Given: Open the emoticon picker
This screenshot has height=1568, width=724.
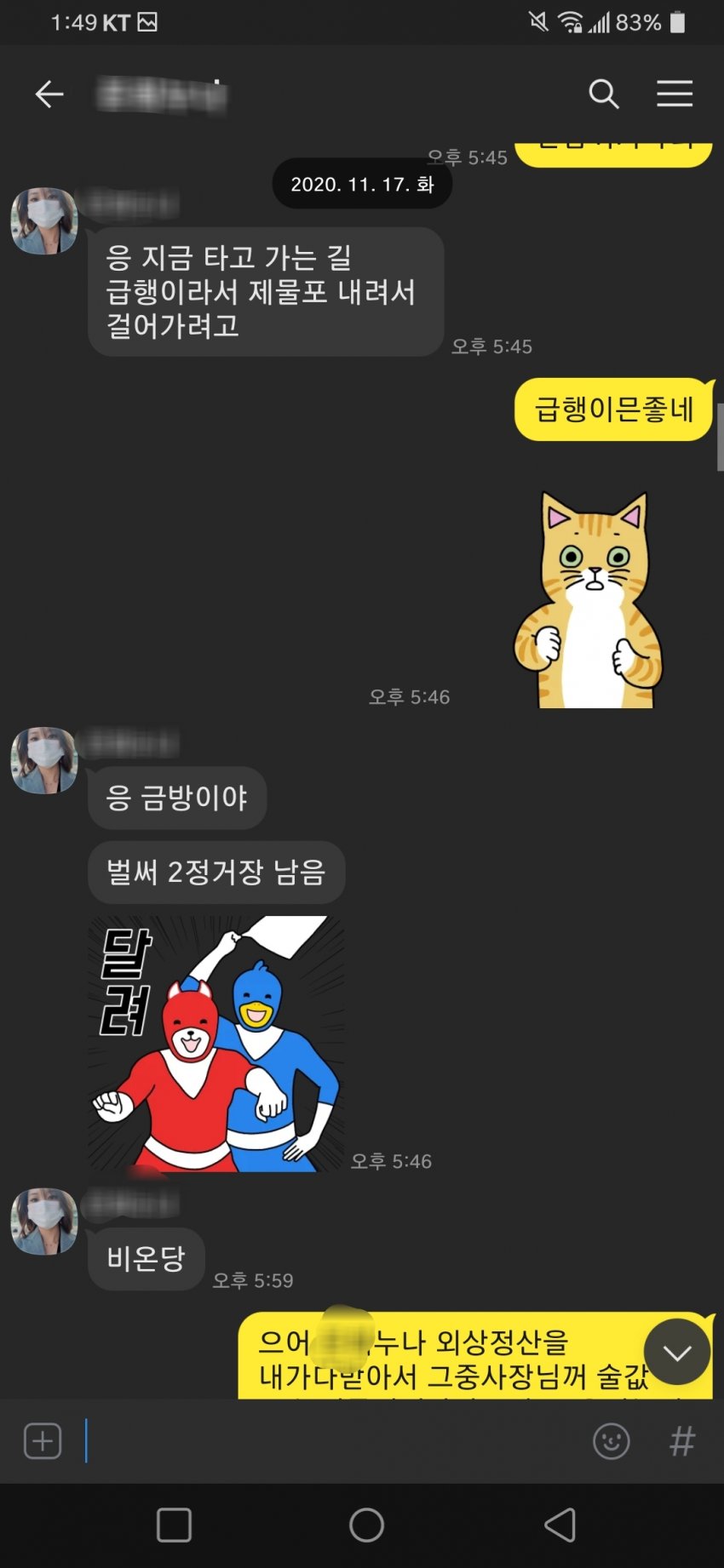Looking at the screenshot, I should point(611,1441).
